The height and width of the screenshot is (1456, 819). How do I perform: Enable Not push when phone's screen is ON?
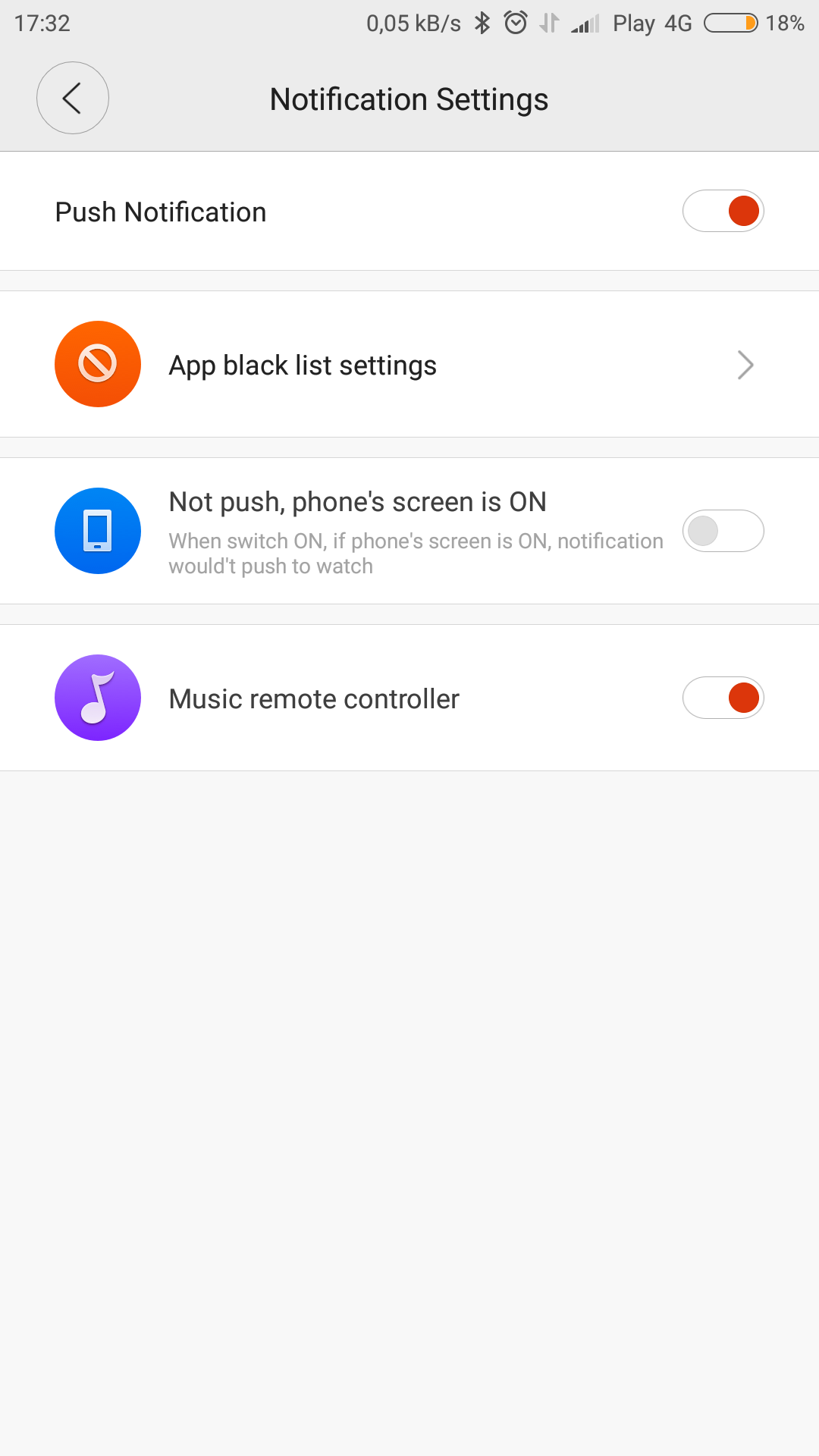pyautogui.click(x=723, y=531)
